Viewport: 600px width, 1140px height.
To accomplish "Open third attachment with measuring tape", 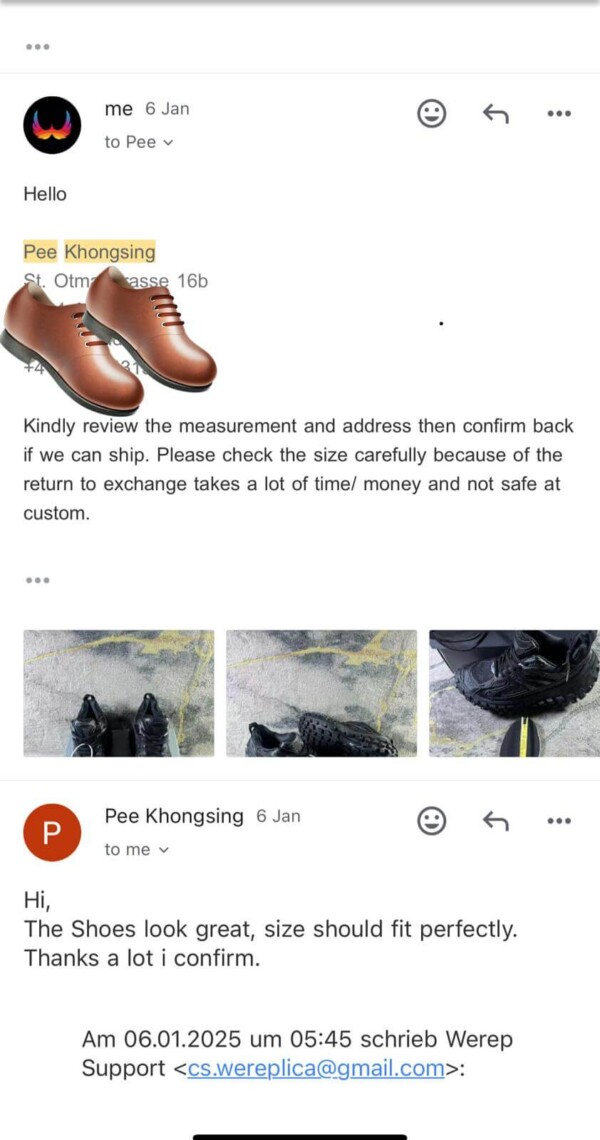I will tap(514, 693).
